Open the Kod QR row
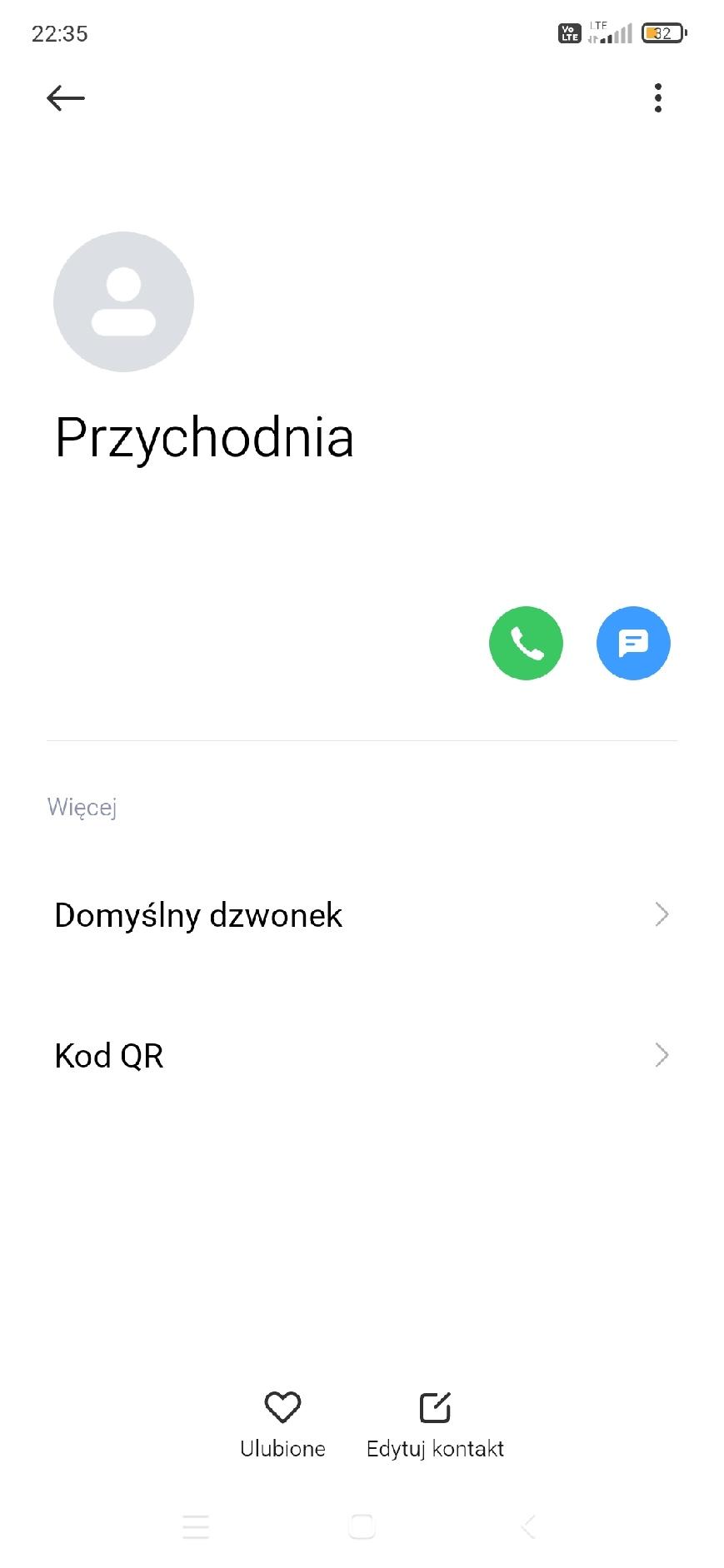This screenshot has height=1568, width=724. [362, 1056]
